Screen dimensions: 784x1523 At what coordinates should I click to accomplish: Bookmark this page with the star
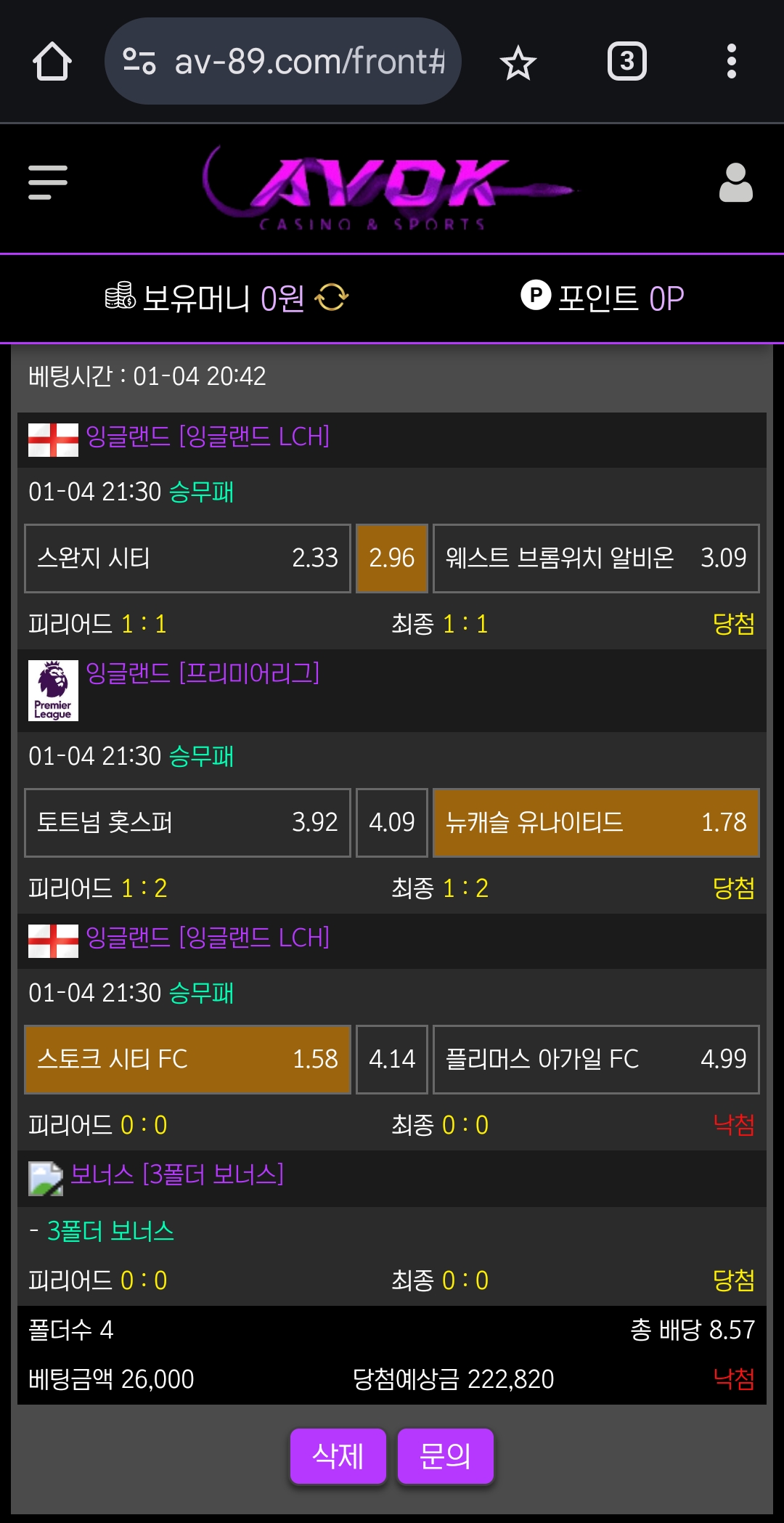tap(518, 62)
